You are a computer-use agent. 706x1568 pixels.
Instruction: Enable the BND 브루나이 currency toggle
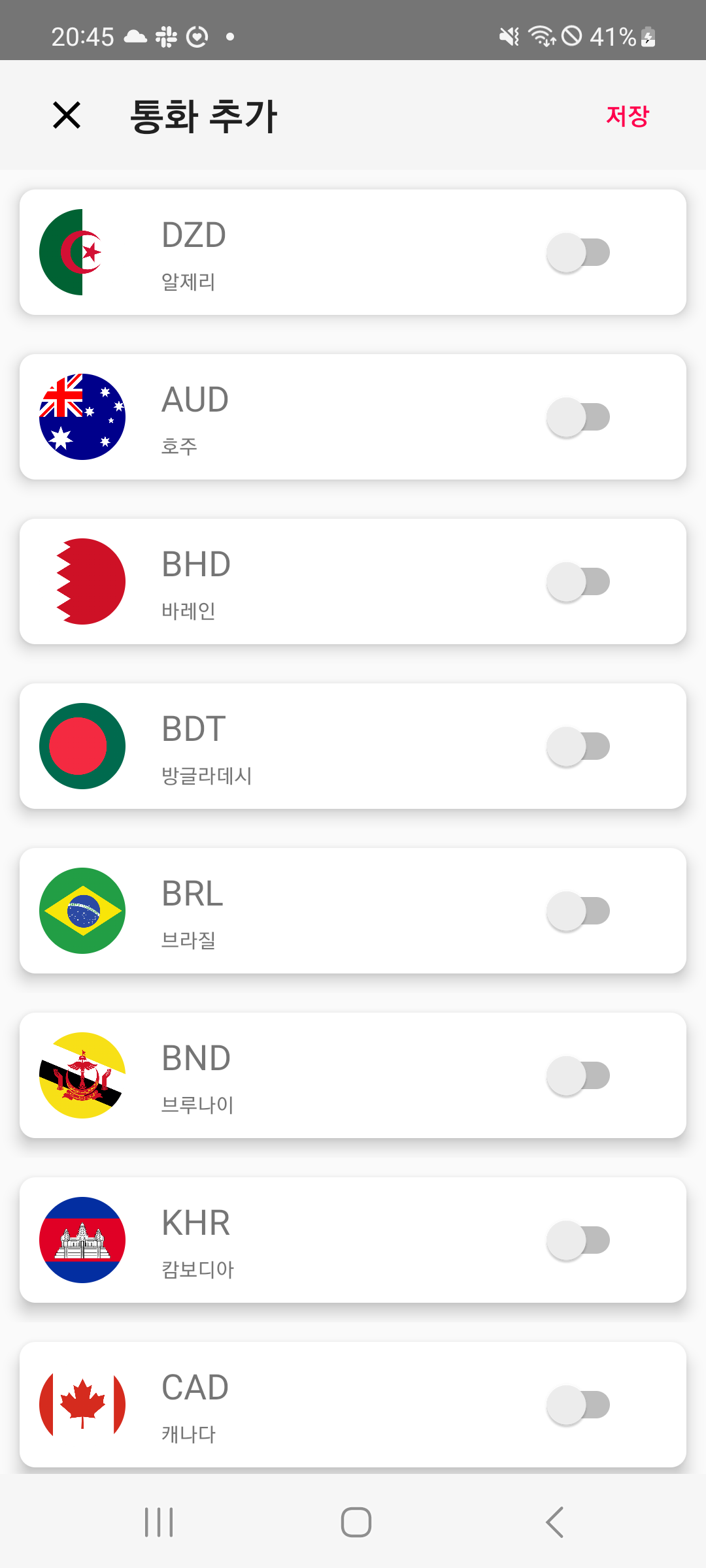click(x=579, y=1076)
